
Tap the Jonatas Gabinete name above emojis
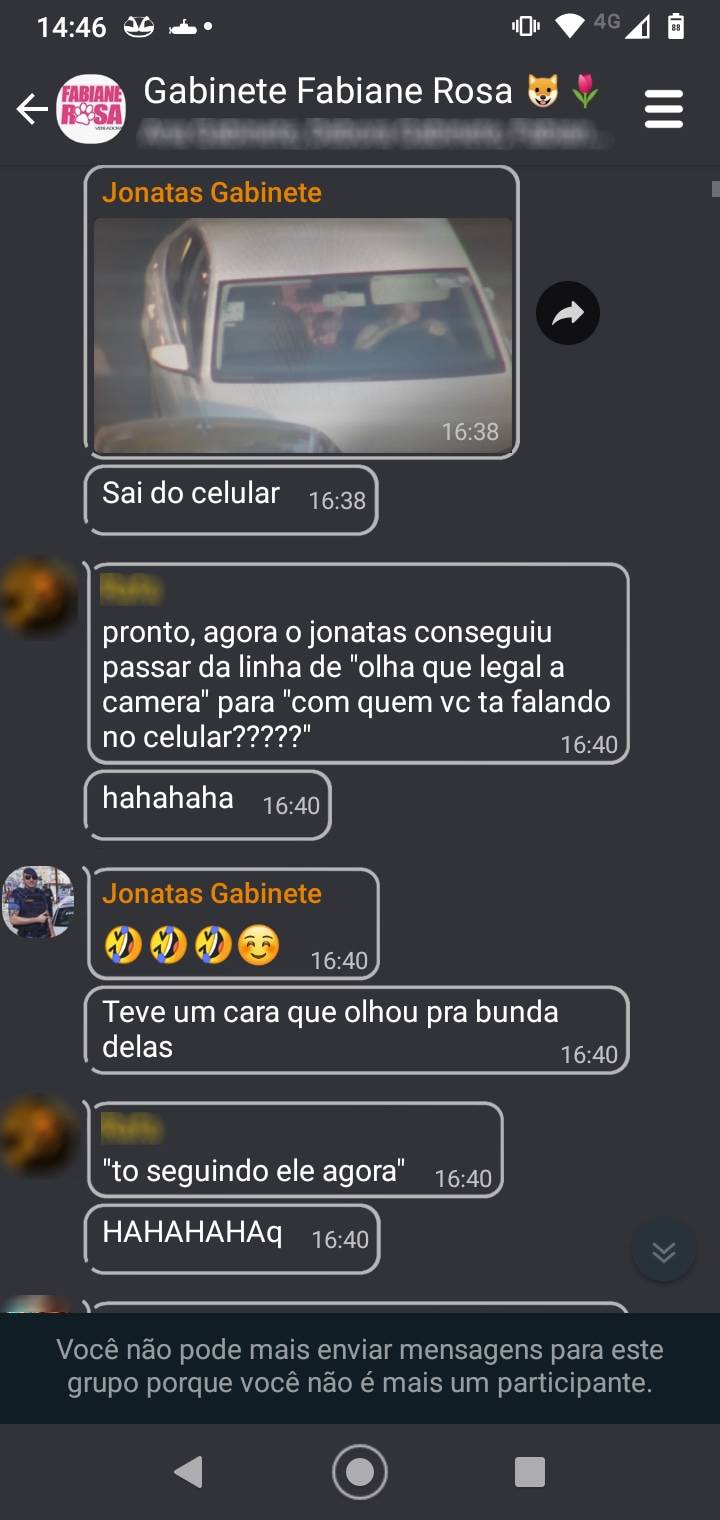click(x=212, y=893)
